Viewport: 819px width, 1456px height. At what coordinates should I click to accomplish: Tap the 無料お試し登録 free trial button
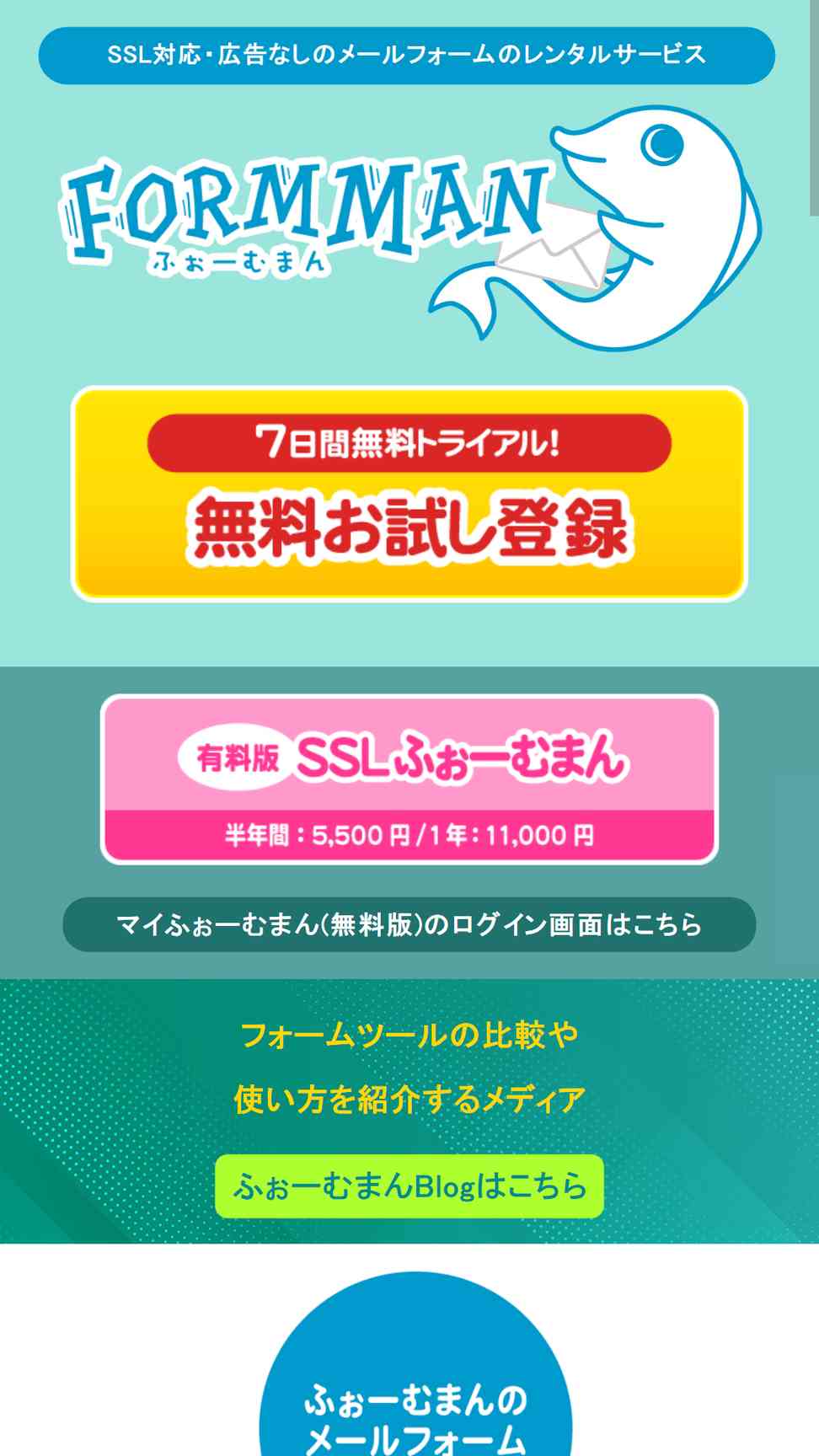409,494
